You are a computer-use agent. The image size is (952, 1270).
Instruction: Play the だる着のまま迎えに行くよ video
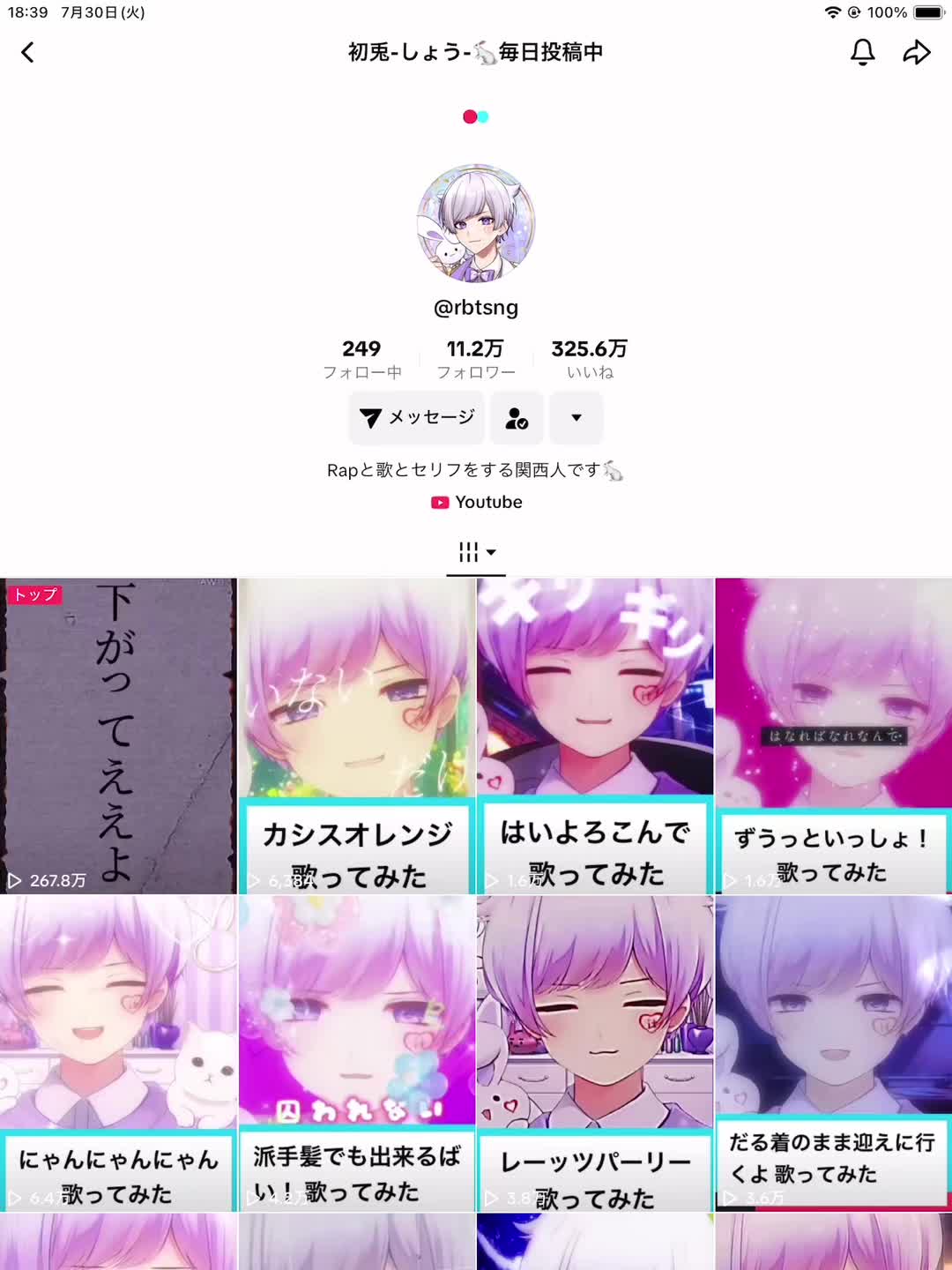coord(834,1054)
